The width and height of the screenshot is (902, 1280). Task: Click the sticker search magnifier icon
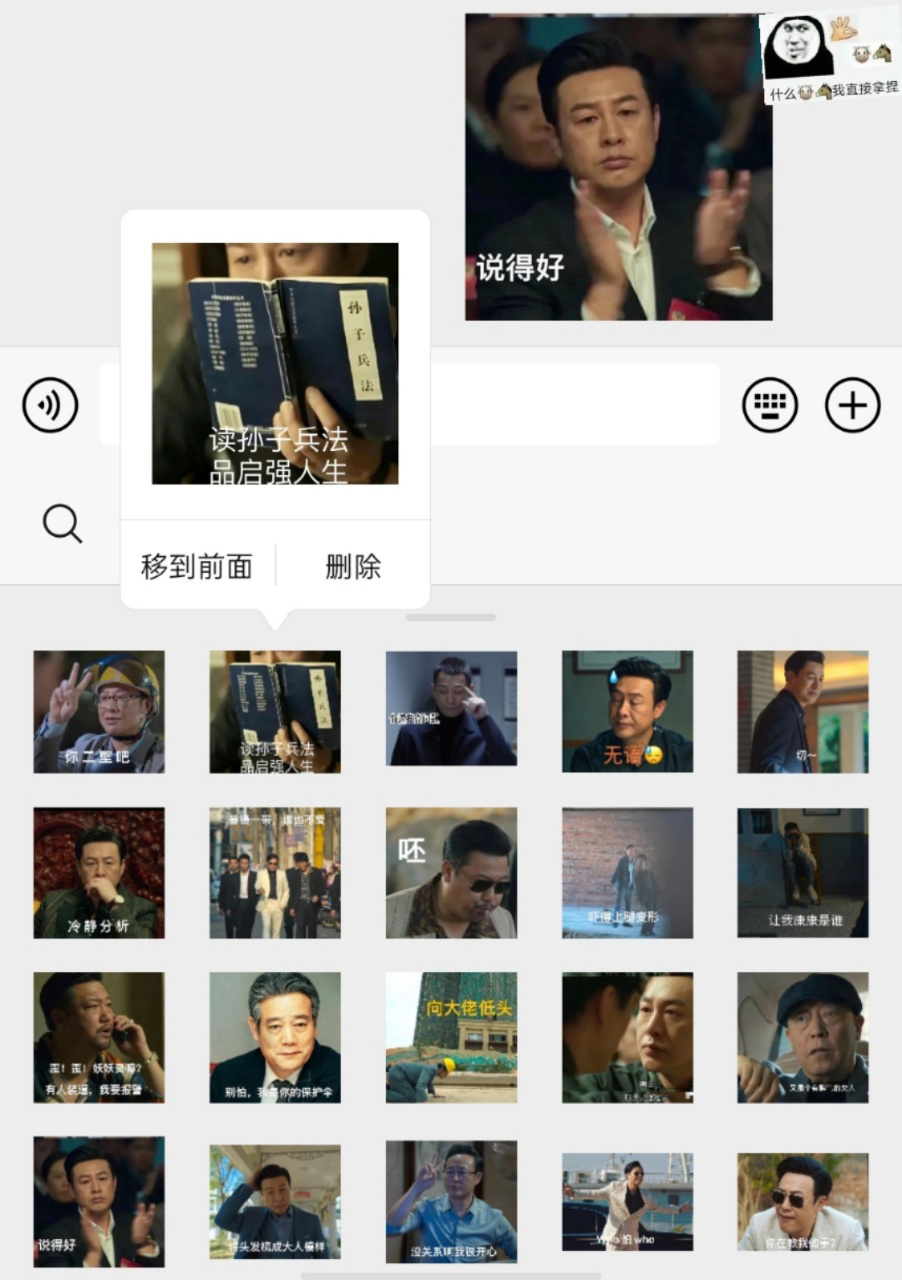click(62, 522)
